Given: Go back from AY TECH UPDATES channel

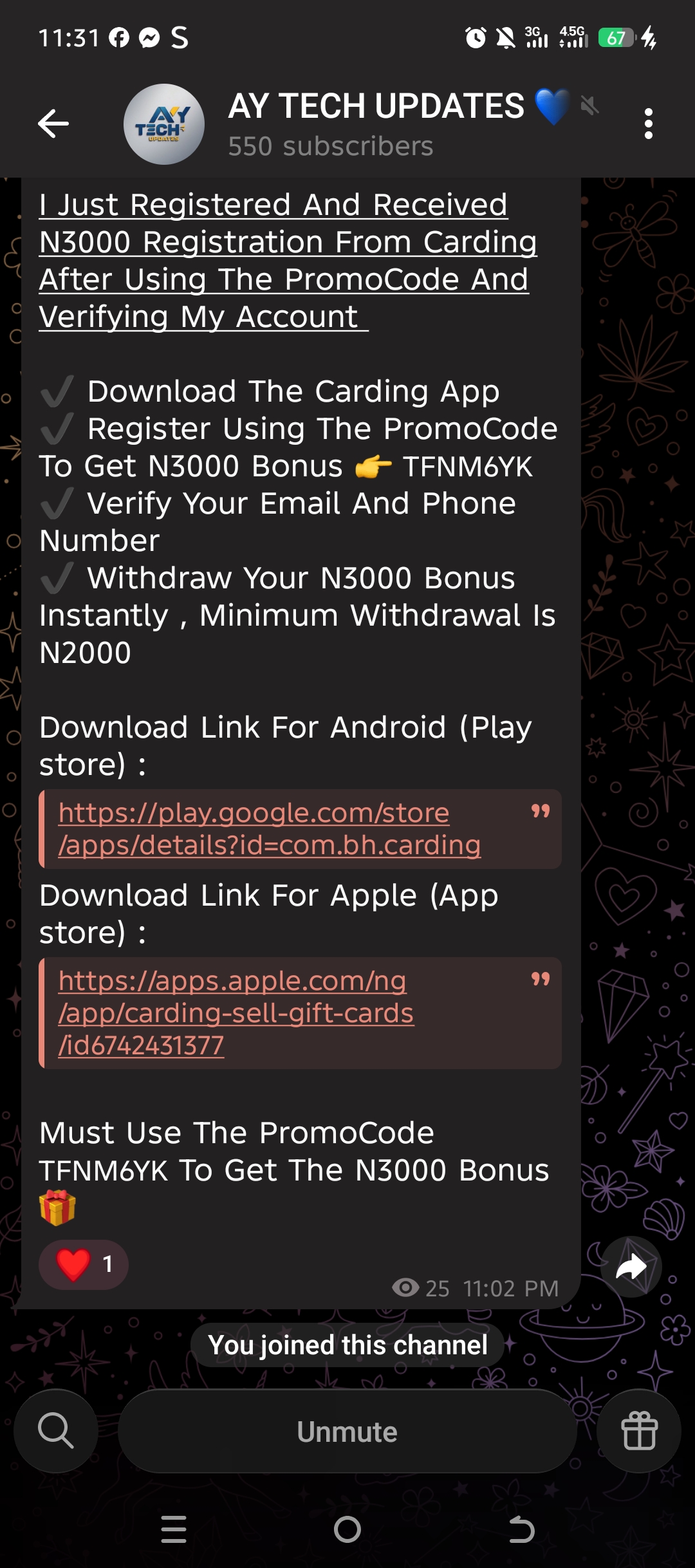Looking at the screenshot, I should pyautogui.click(x=53, y=124).
